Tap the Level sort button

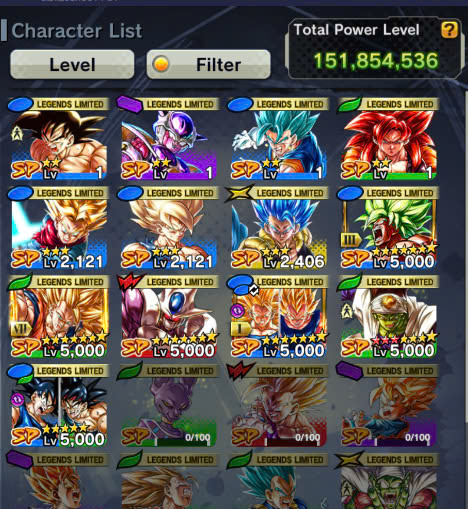(x=72, y=64)
